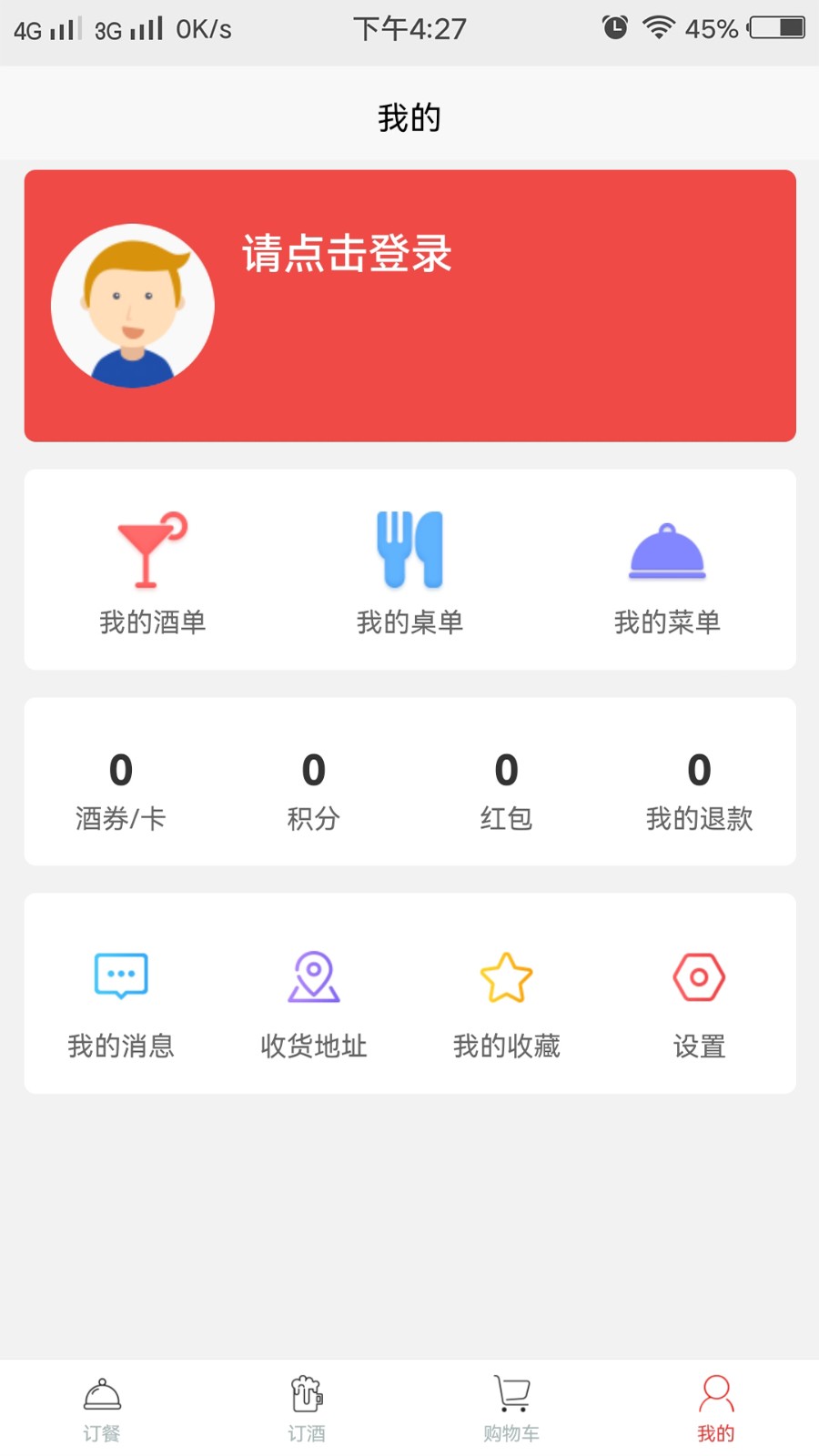Open 酒券/卡 showing count 0
Image resolution: width=819 pixels, height=1456 pixels.
coord(121,792)
